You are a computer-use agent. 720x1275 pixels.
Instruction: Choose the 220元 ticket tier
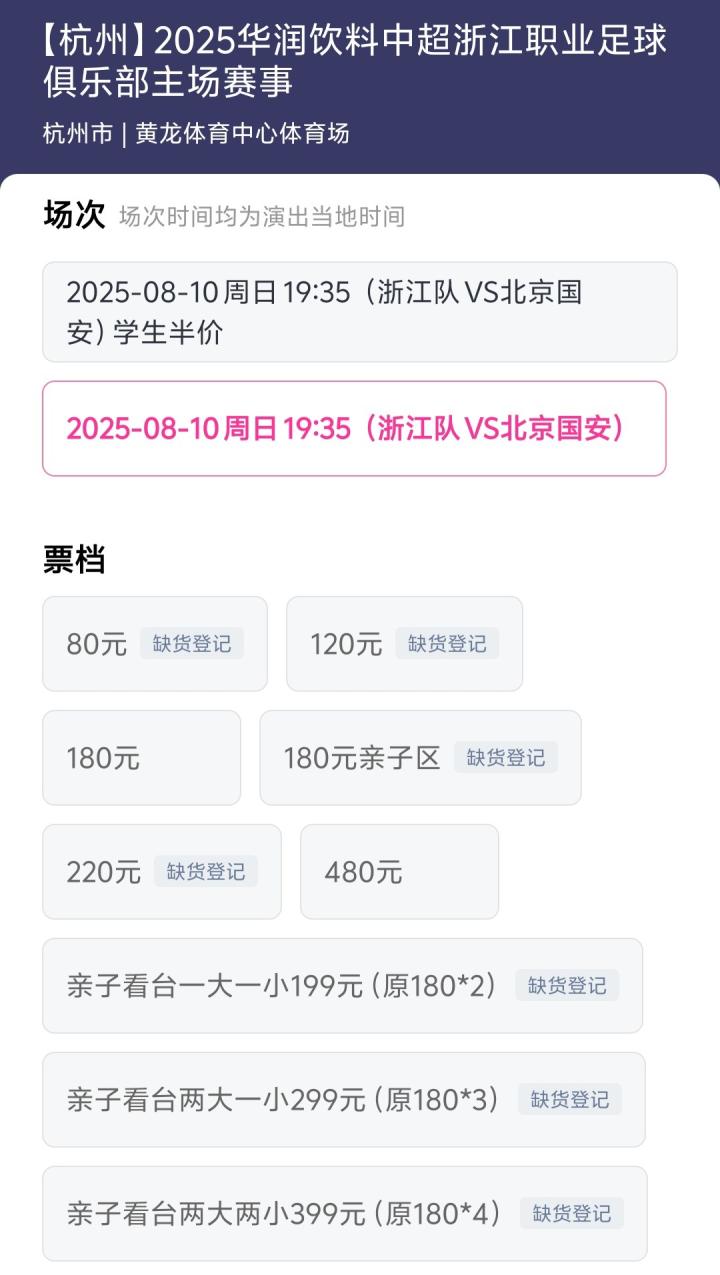(161, 872)
